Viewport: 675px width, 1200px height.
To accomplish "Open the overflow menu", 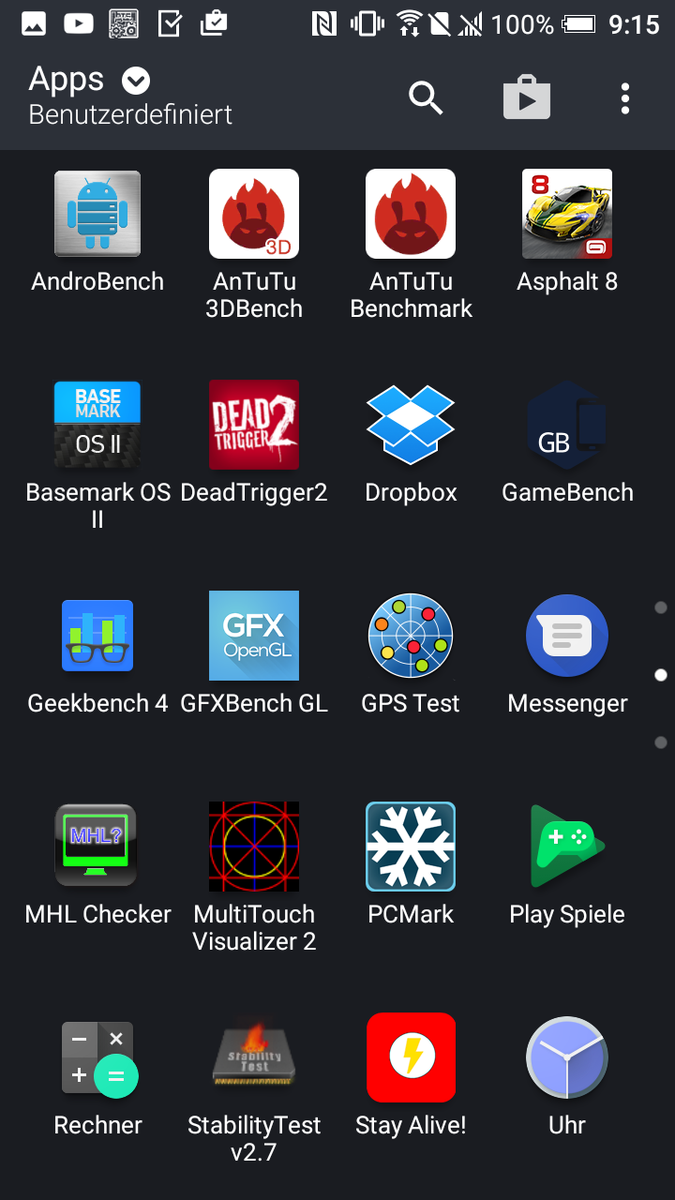I will 625,98.
